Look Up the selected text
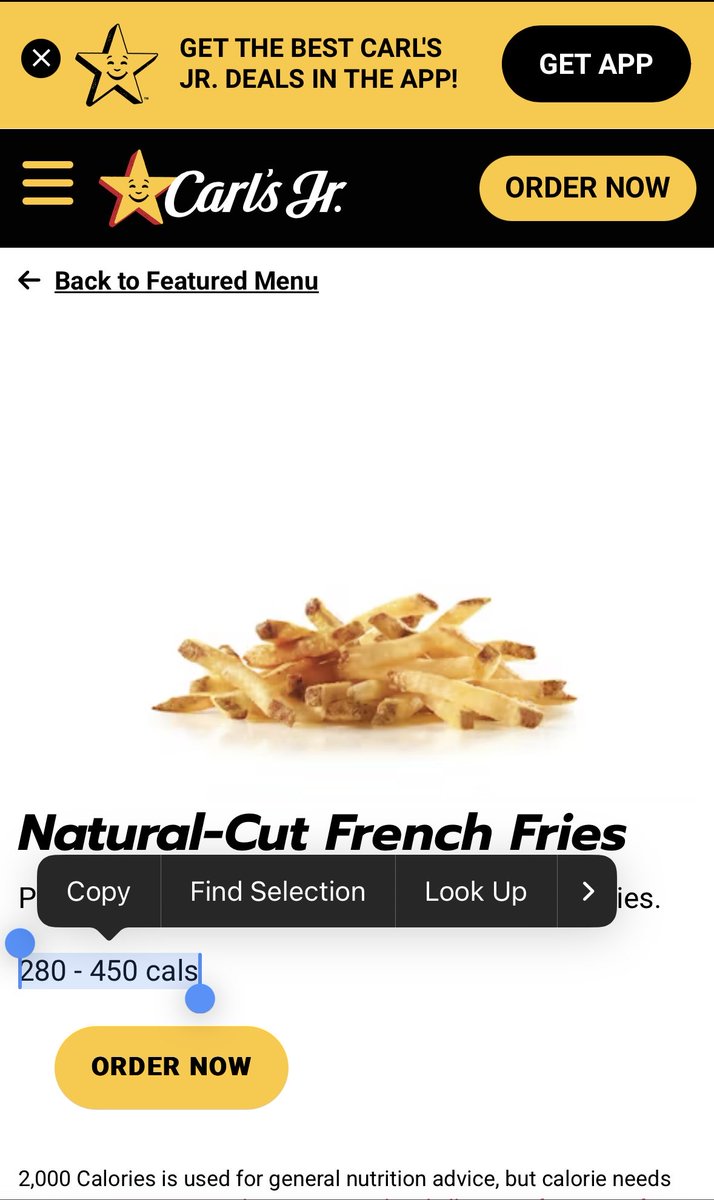 pos(475,891)
